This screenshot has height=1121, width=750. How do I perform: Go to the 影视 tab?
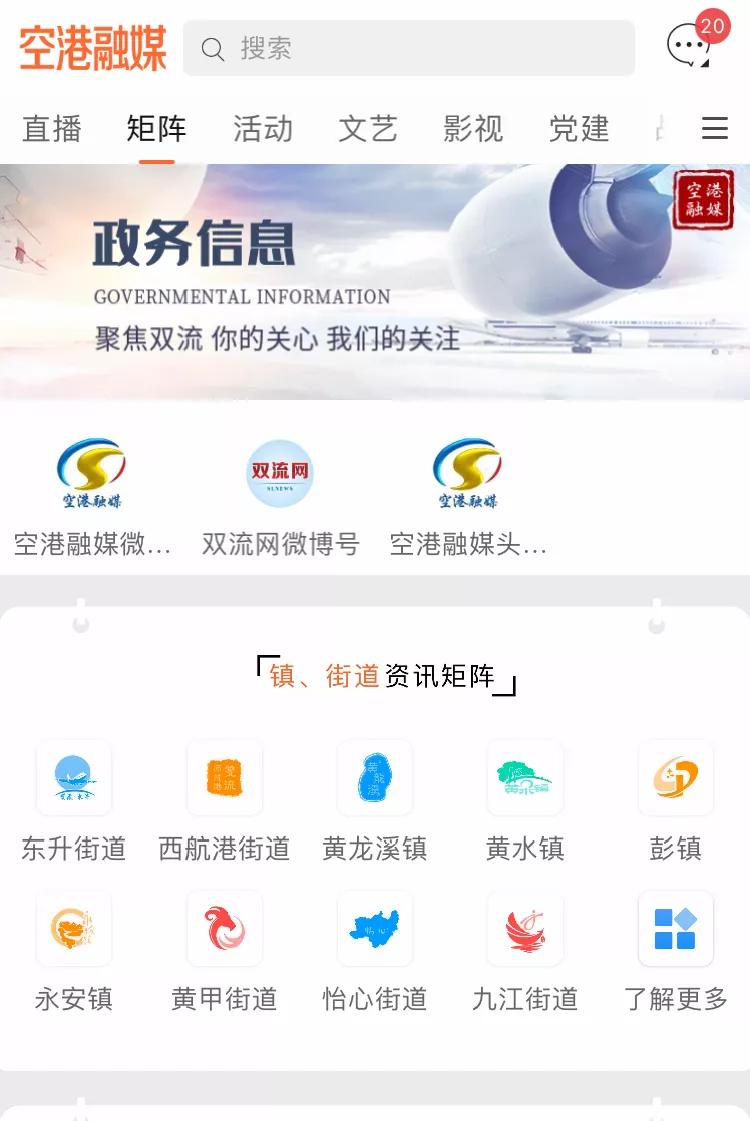(x=473, y=129)
